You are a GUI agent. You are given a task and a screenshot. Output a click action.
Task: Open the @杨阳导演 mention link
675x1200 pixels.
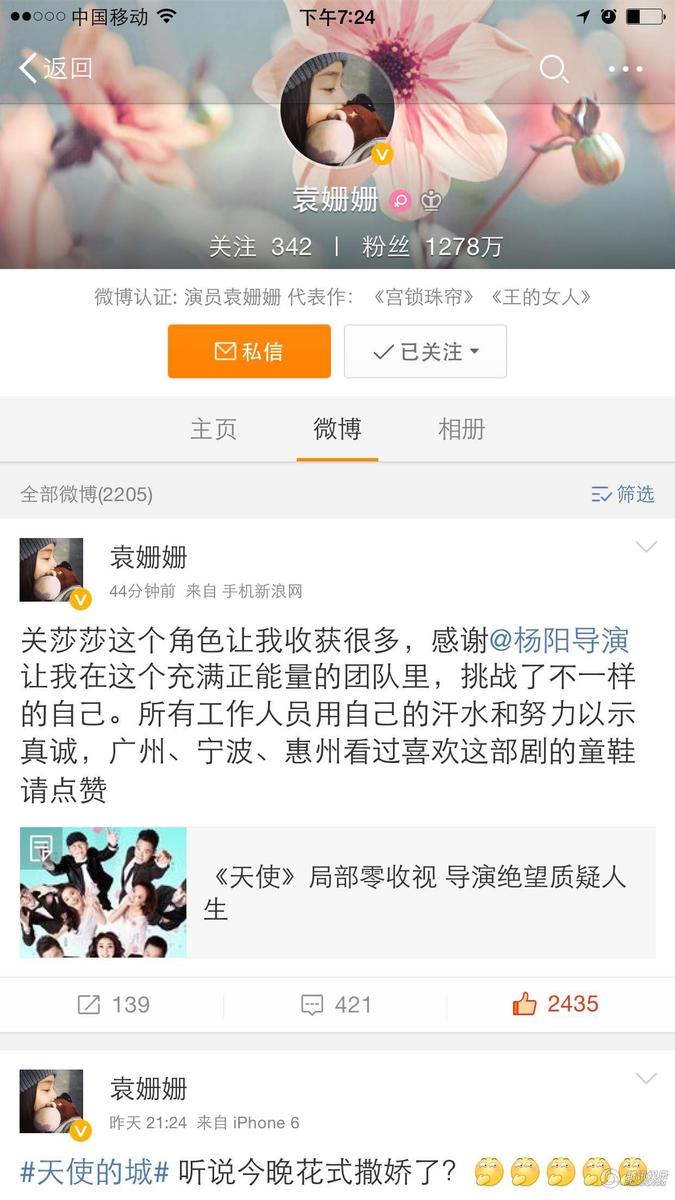(x=558, y=640)
